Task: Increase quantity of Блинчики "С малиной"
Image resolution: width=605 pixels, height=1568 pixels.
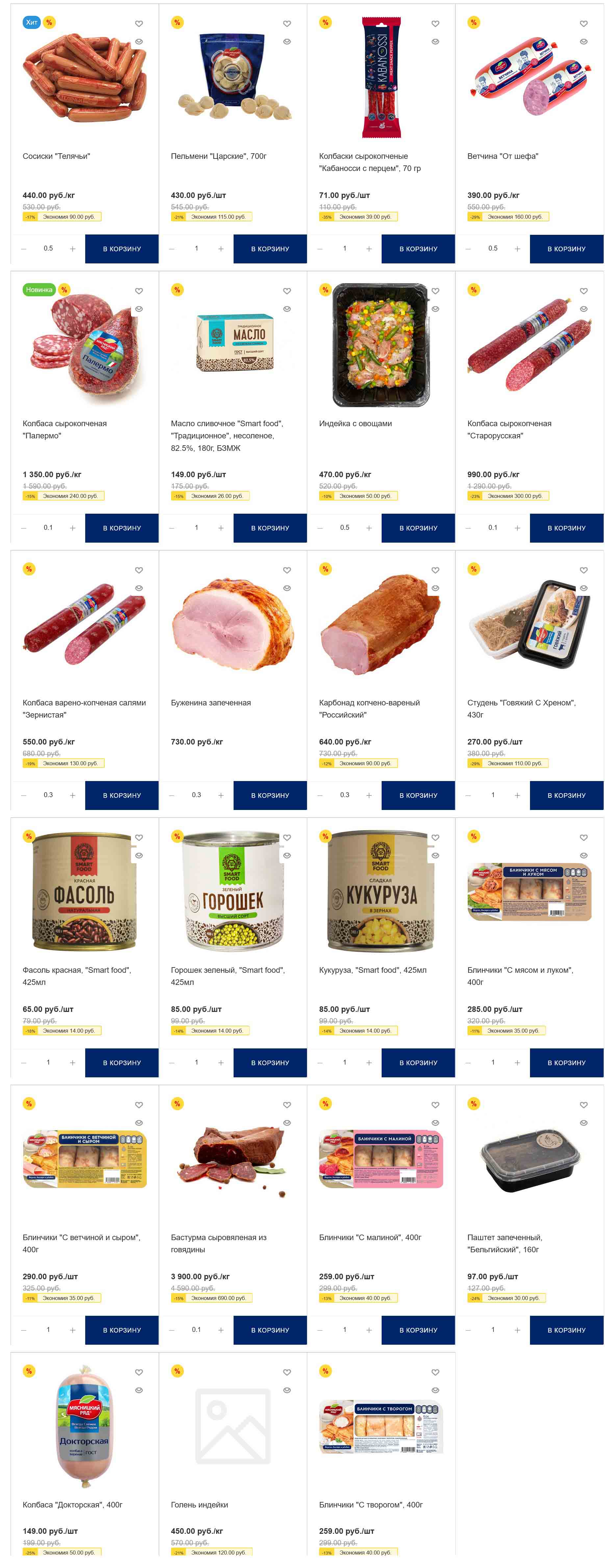Action: 368,1329
